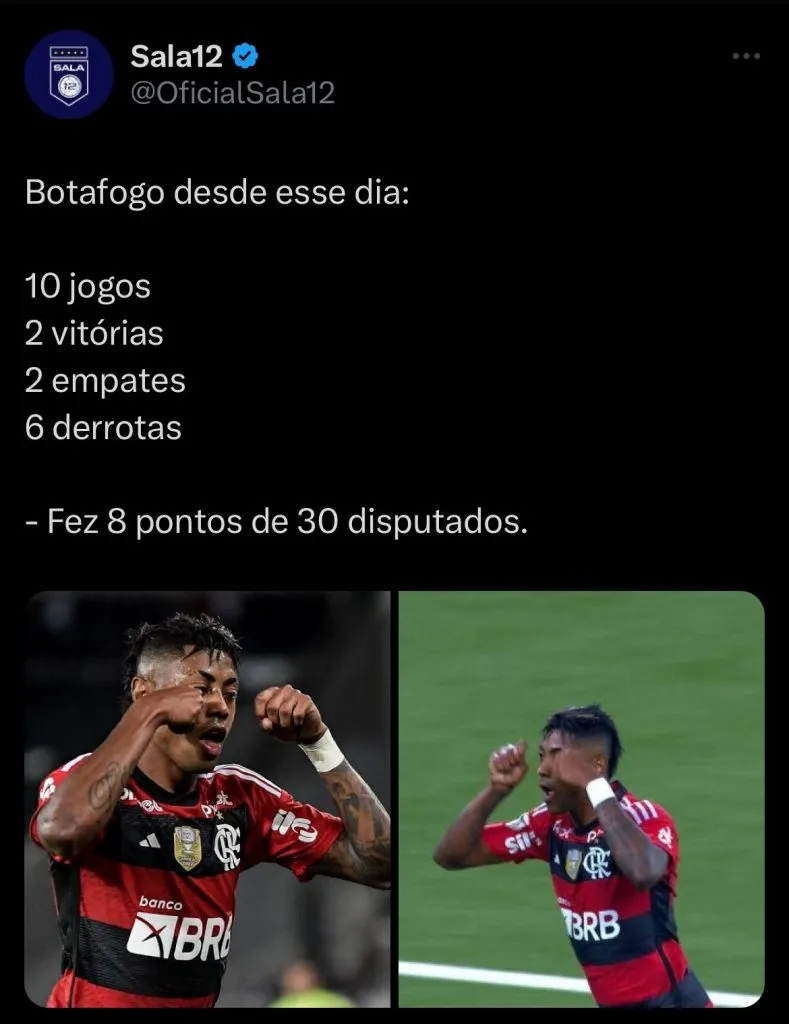Open the Sala12 profile avatar
This screenshot has height=1024, width=789.
pos(69,75)
